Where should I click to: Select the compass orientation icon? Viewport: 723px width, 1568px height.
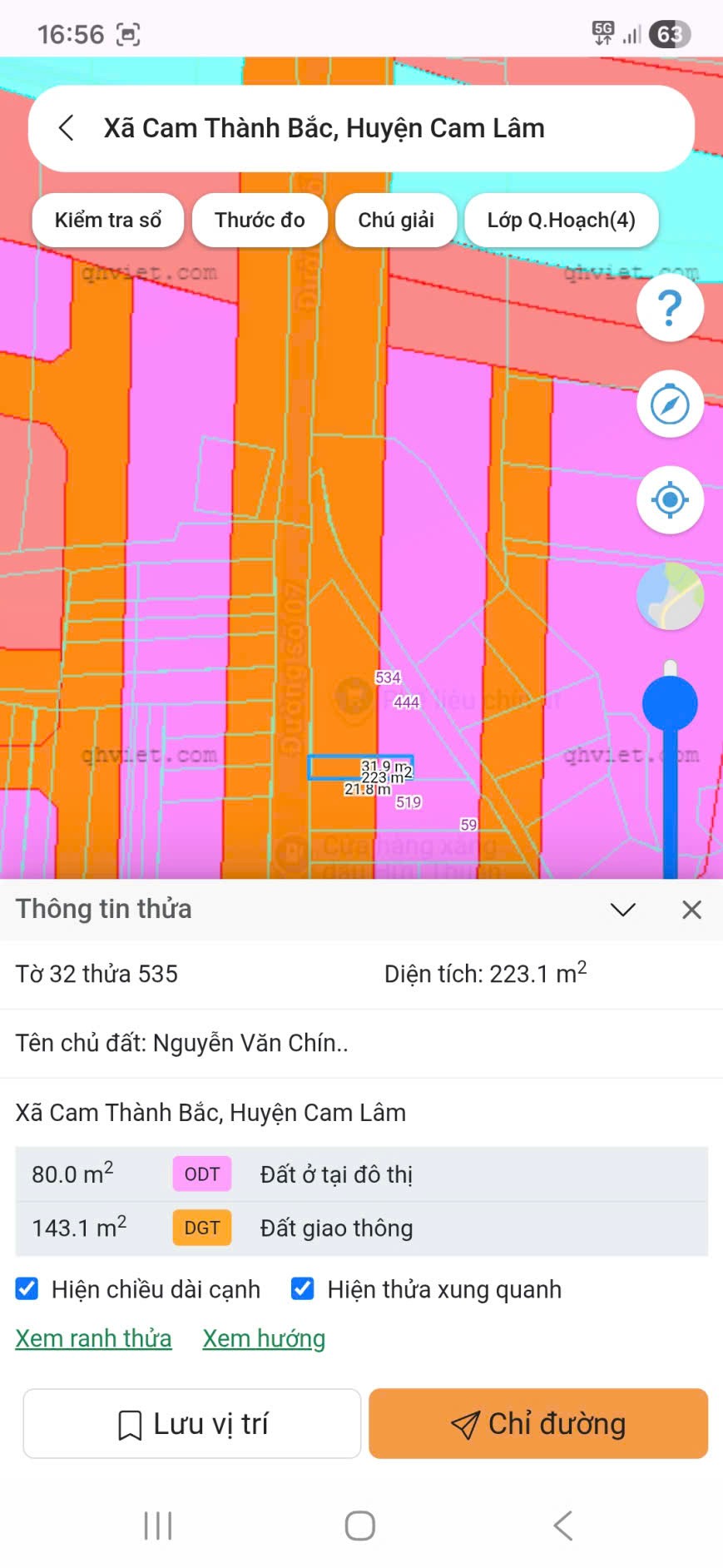click(670, 404)
